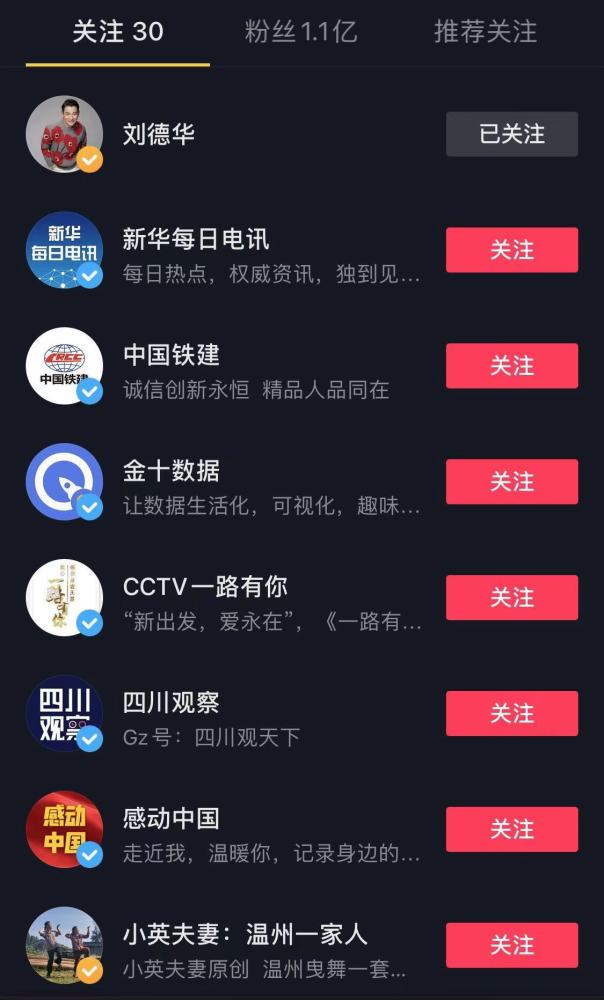The height and width of the screenshot is (1000, 604).
Task: Open the 推荐关注 tab
Action: tap(485, 32)
